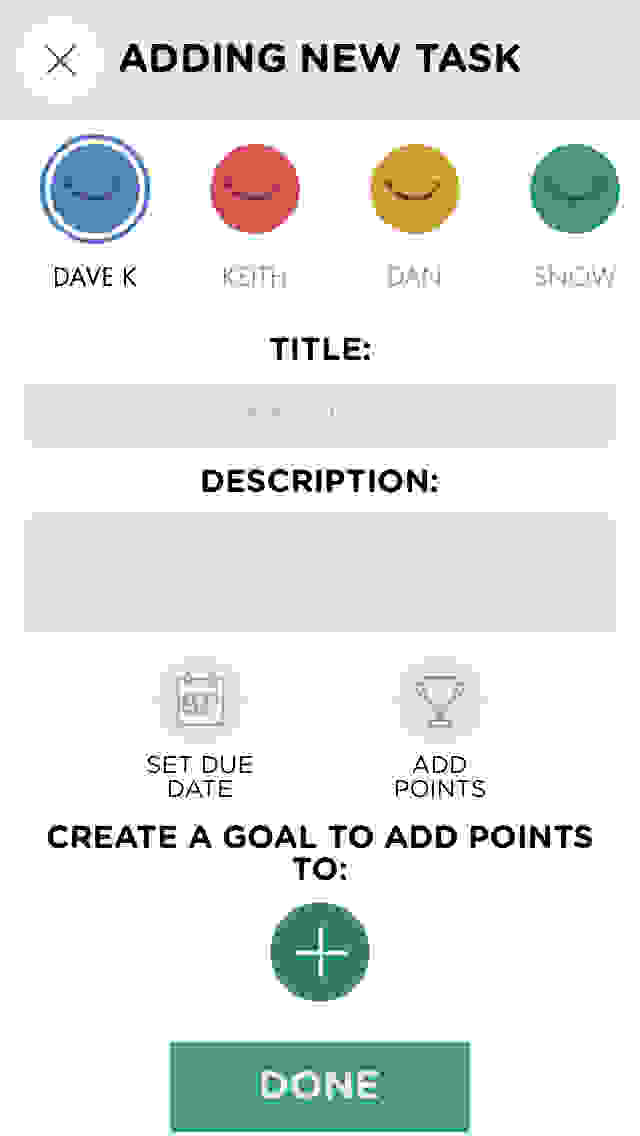Tap the Add Points trophy icon
The height and width of the screenshot is (1136, 640).
pyautogui.click(x=440, y=700)
